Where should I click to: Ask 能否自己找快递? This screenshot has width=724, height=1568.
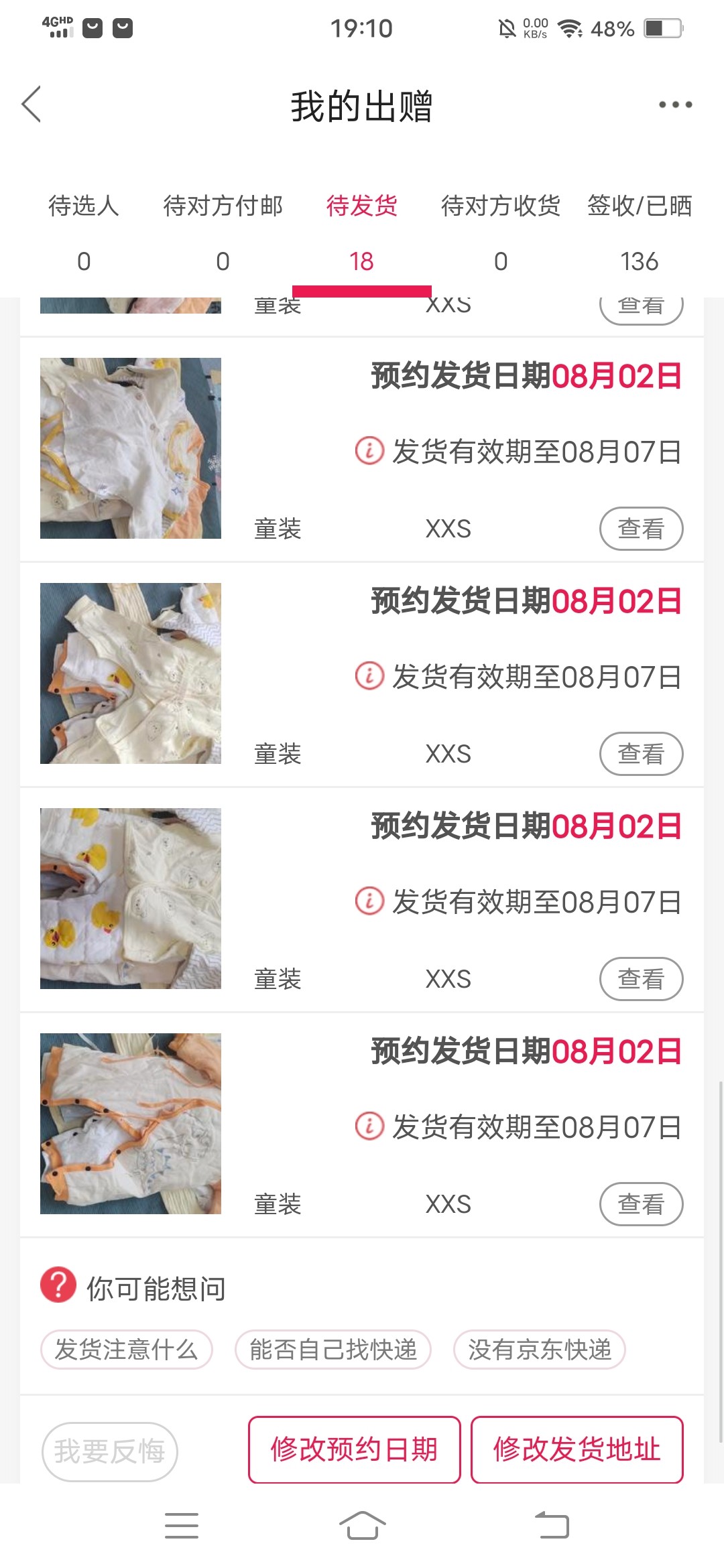[333, 1349]
